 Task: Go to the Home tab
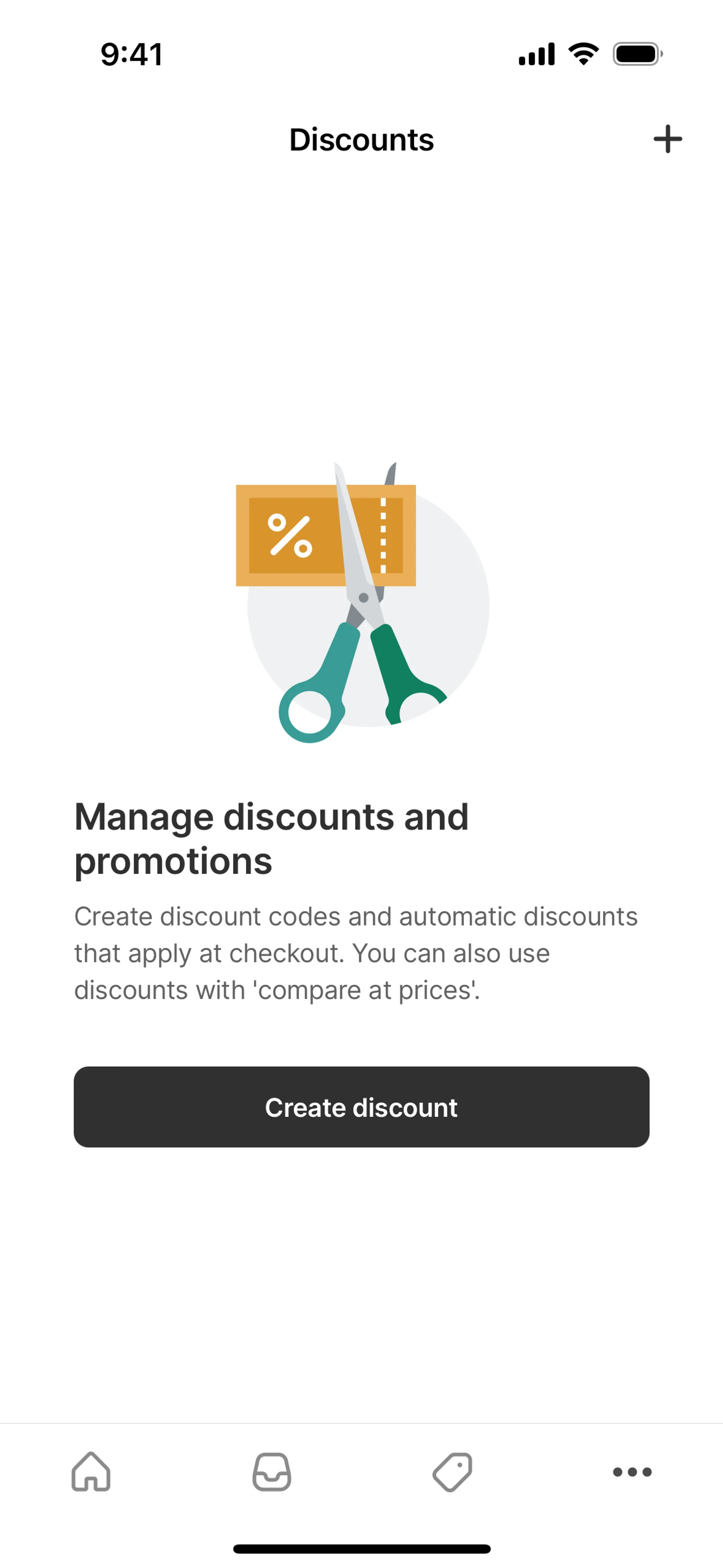(91, 1472)
